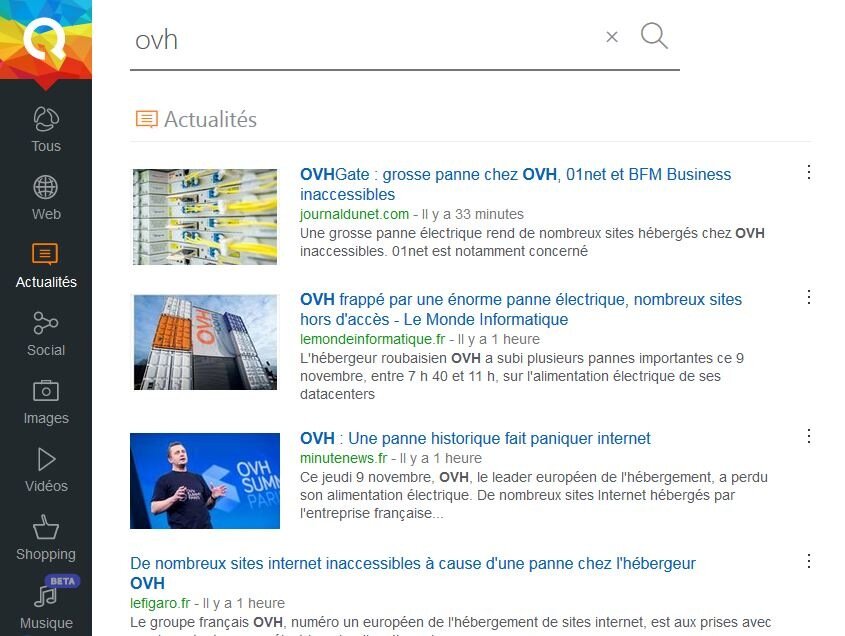Open the Shopping tab

pos(45,536)
